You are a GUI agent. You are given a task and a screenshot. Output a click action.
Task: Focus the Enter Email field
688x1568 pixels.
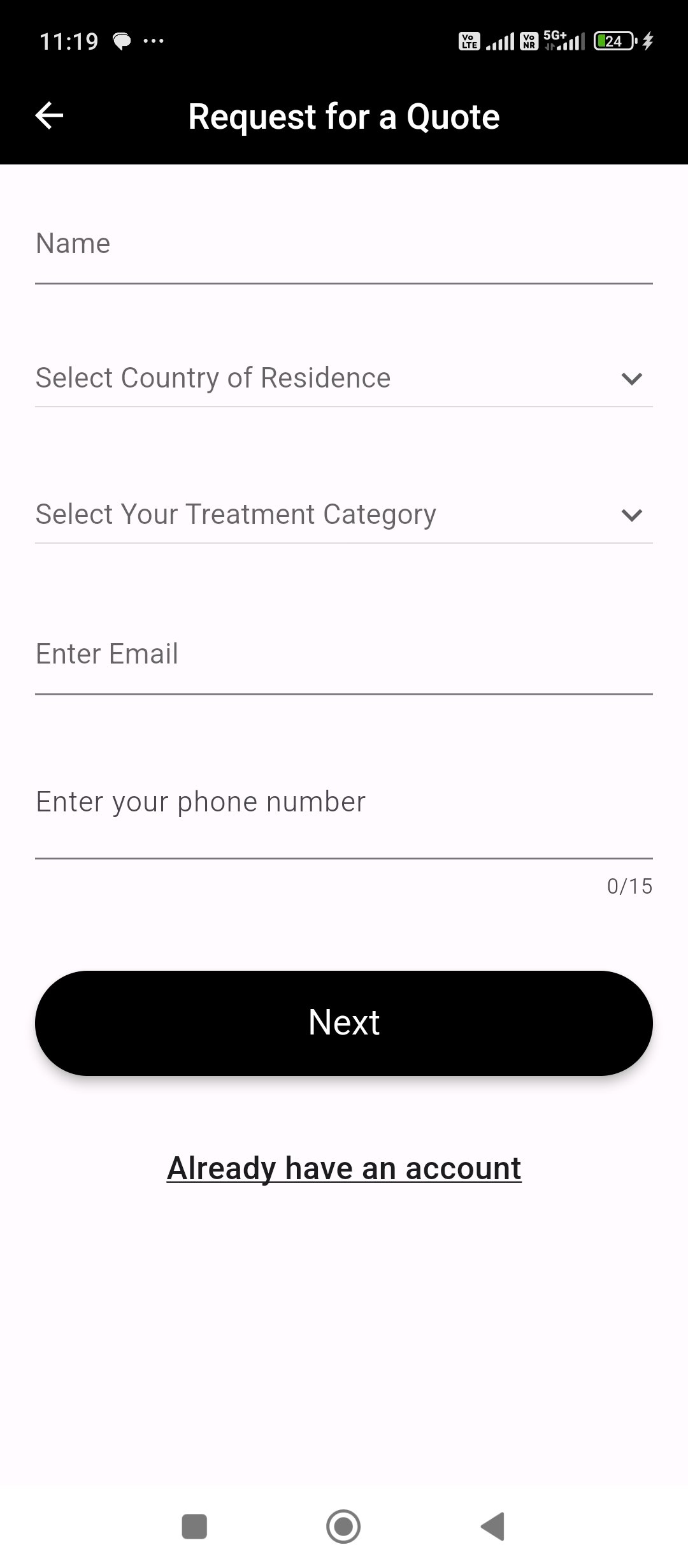pyautogui.click(x=344, y=655)
